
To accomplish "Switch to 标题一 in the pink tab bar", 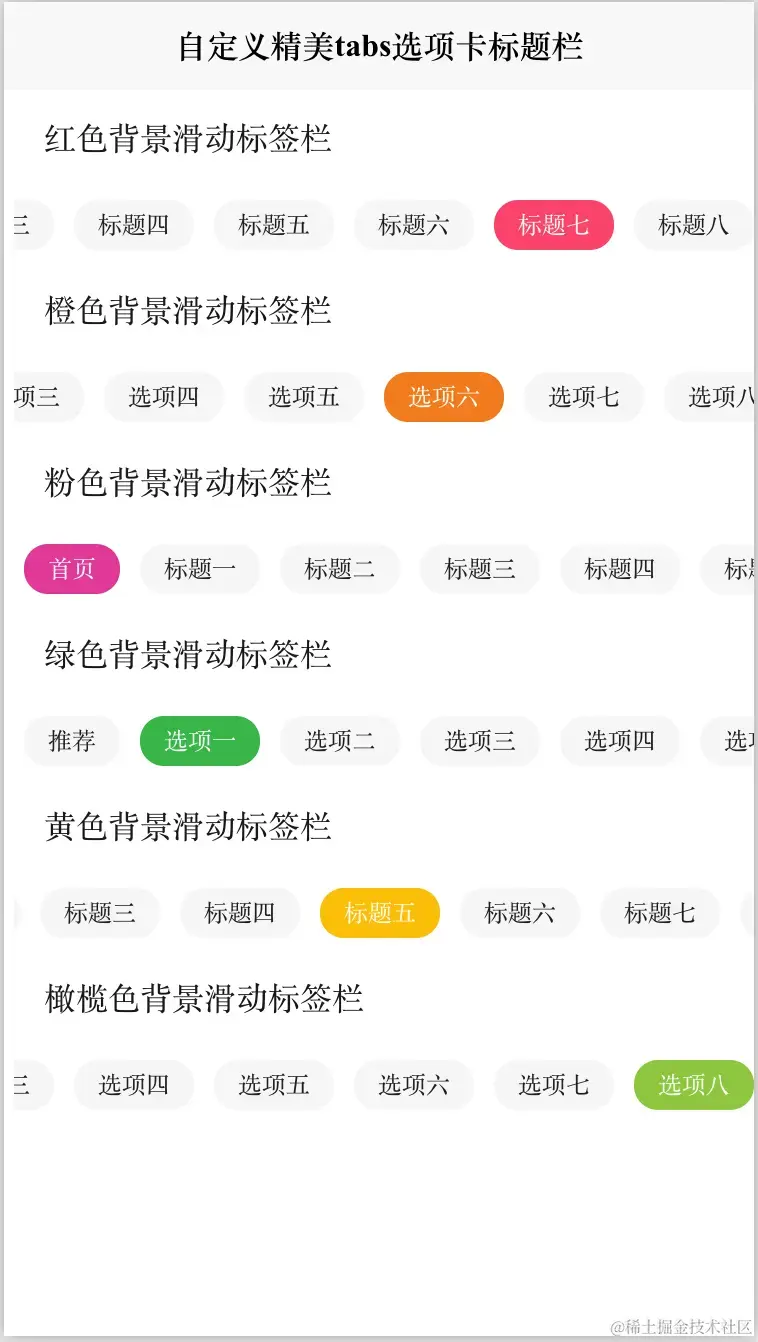I will click(199, 569).
